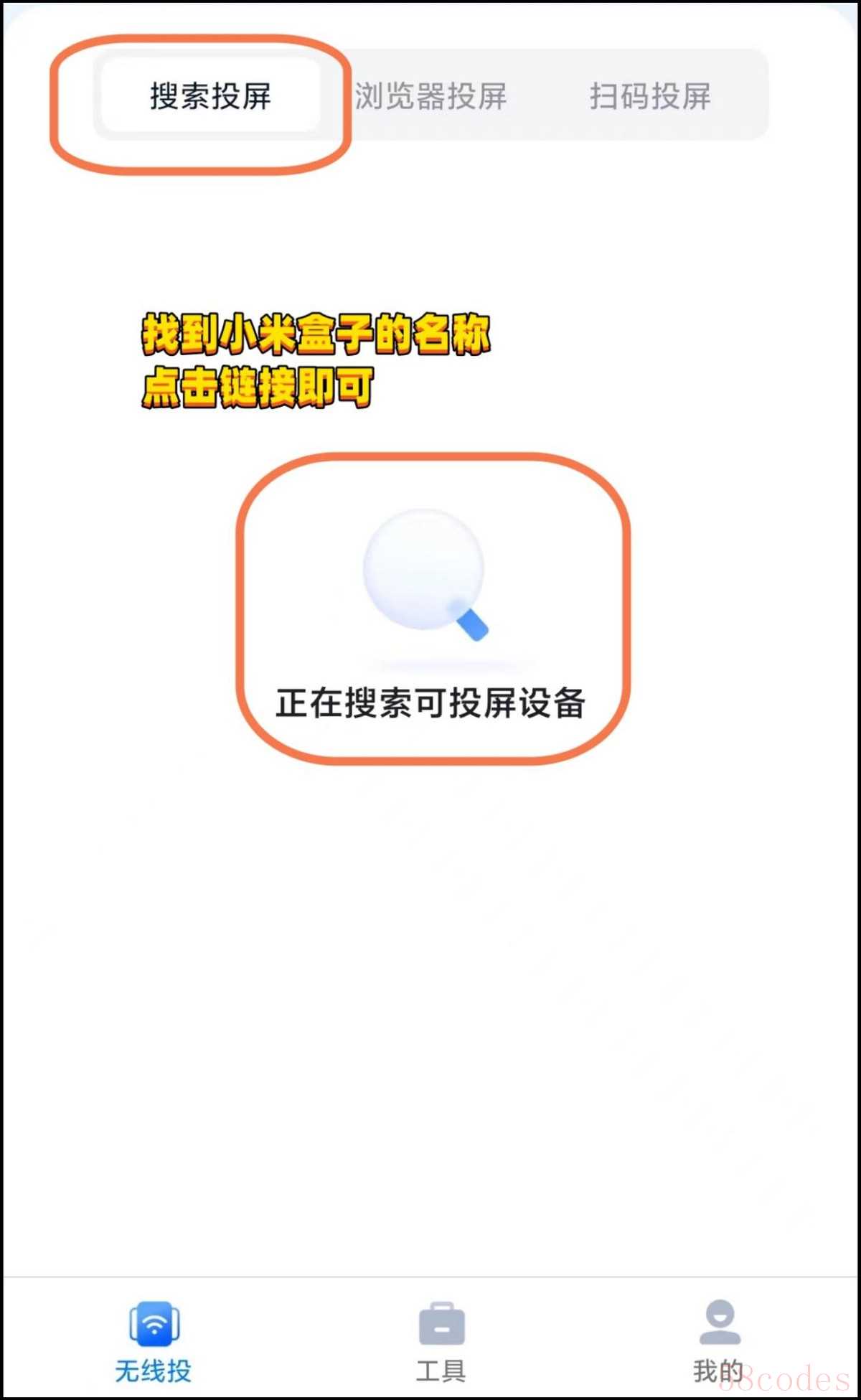Select the 搜索投屏 tab
861x1400 pixels.
pos(210,96)
